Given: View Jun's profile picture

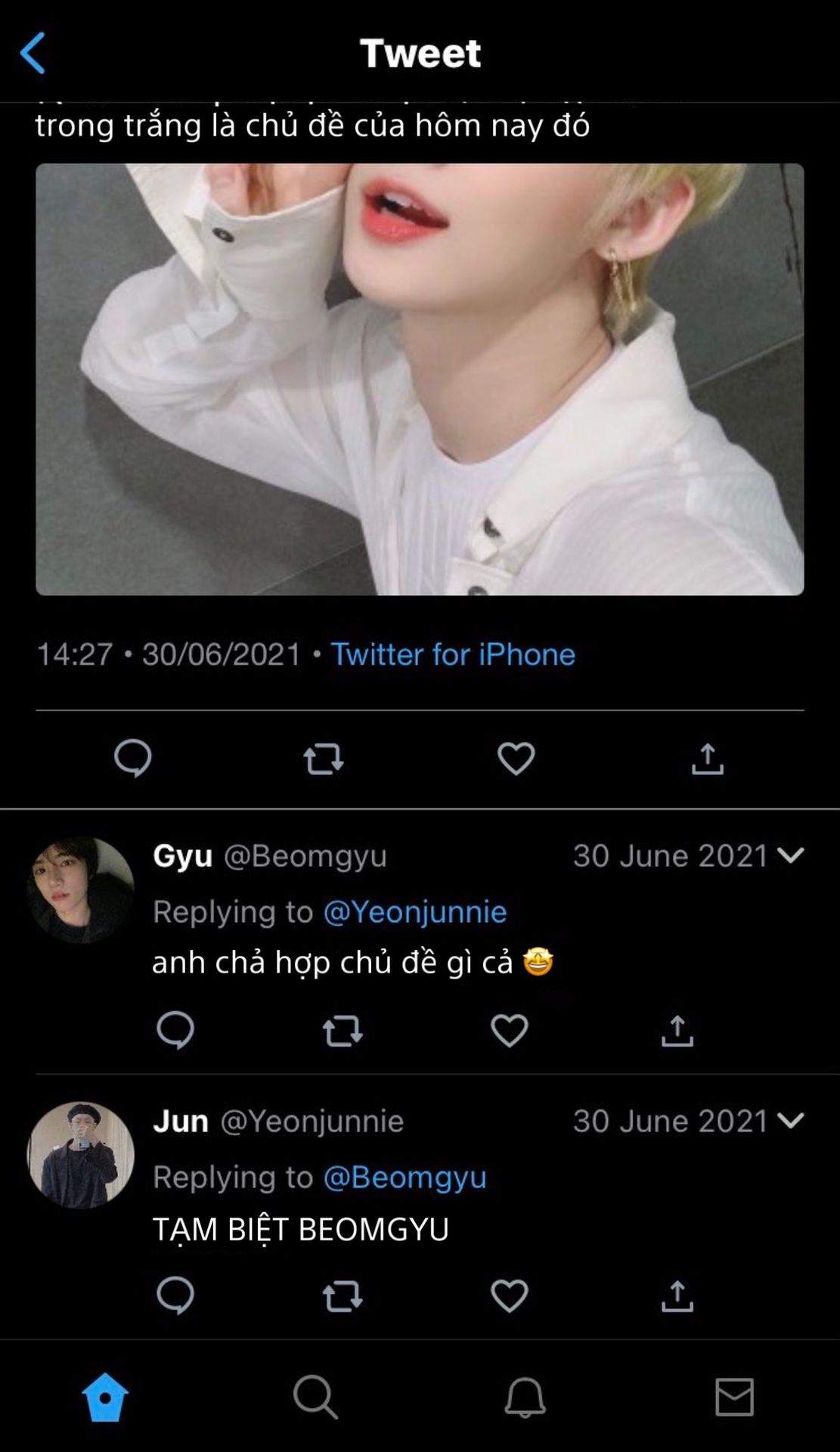Looking at the screenshot, I should coord(81,1155).
